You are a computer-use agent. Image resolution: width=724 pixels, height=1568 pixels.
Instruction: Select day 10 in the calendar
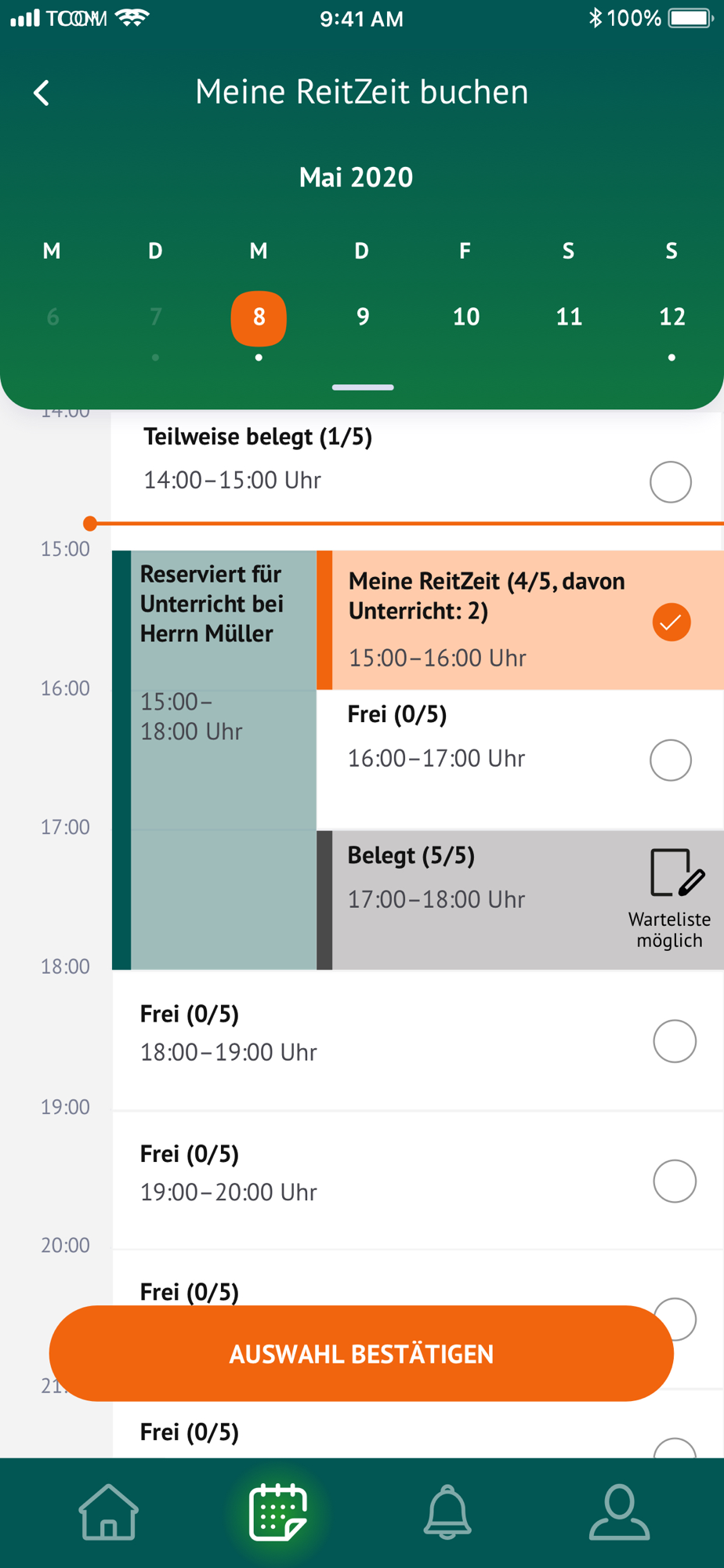click(x=465, y=317)
